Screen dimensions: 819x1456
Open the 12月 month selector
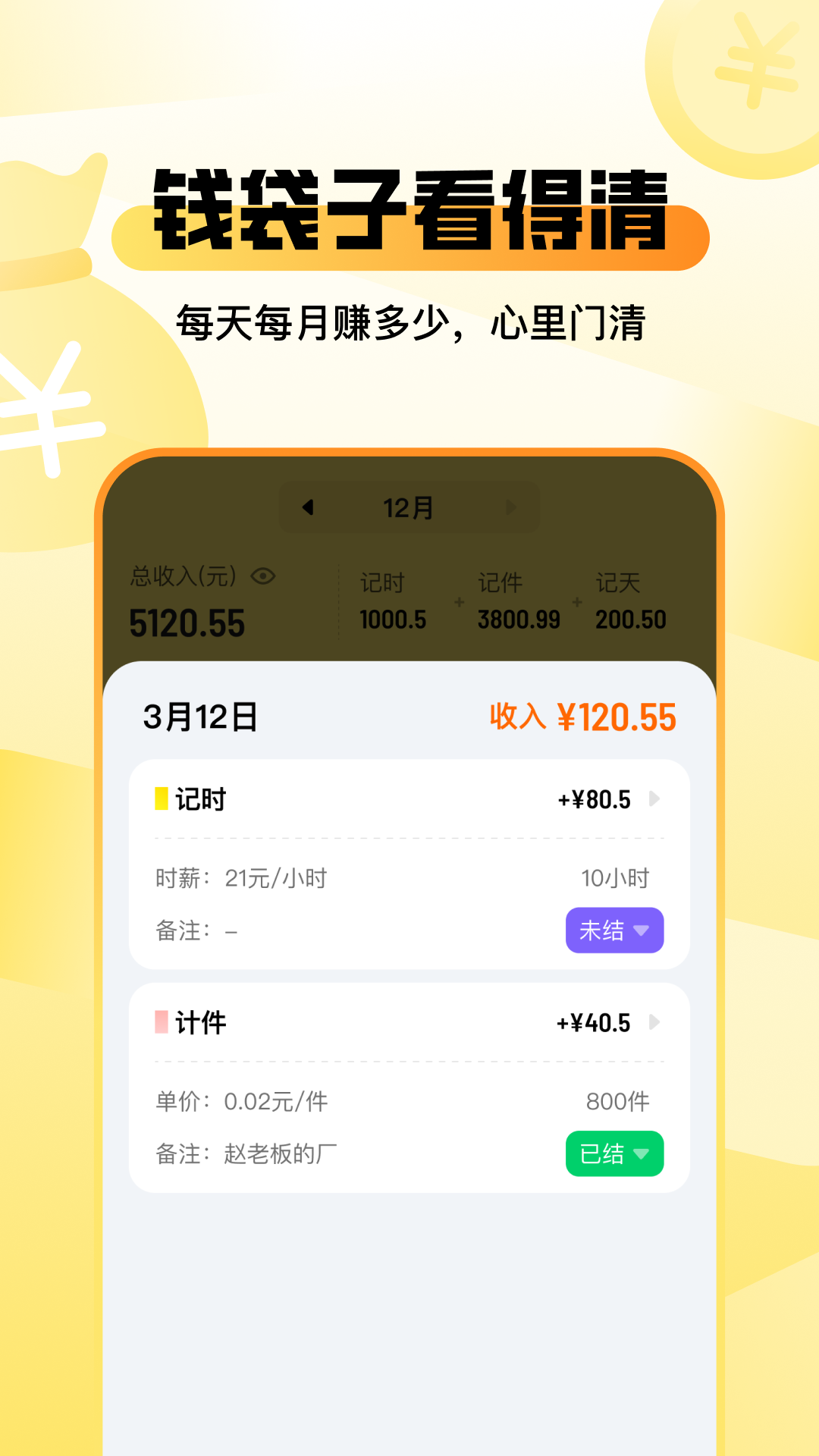coord(409,507)
